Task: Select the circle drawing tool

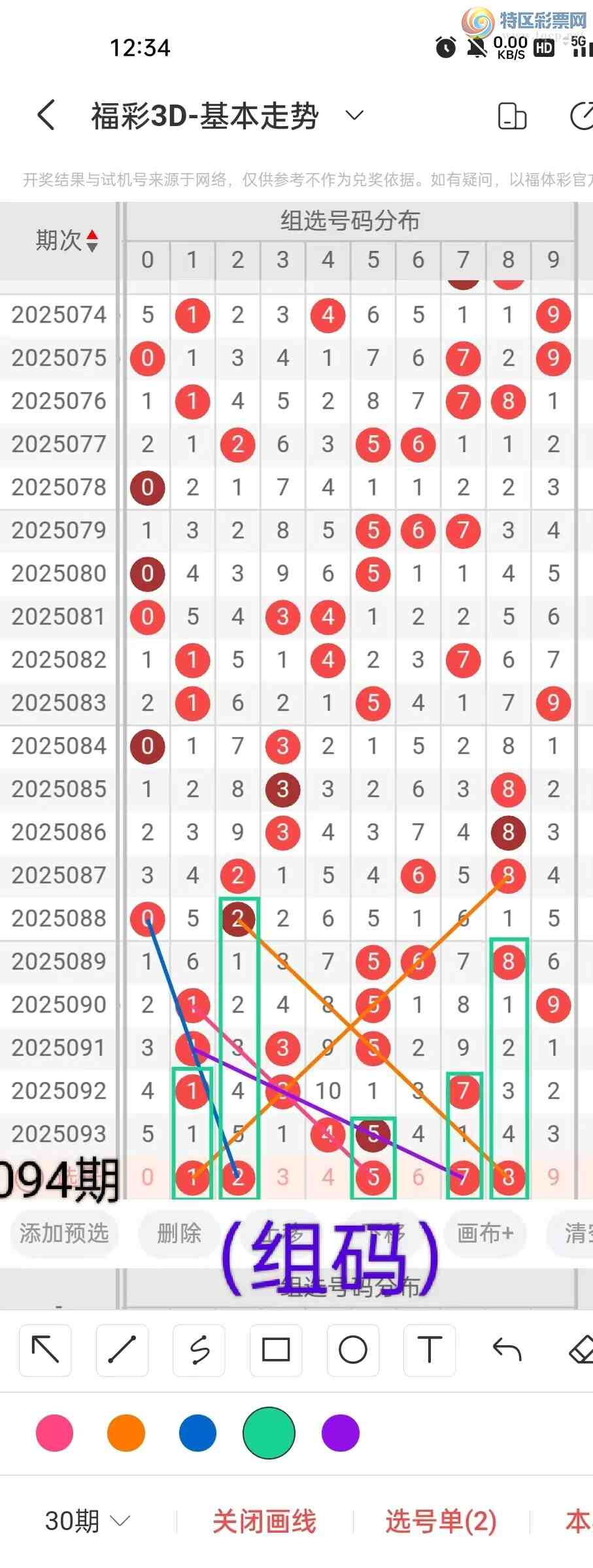Action: click(353, 1349)
